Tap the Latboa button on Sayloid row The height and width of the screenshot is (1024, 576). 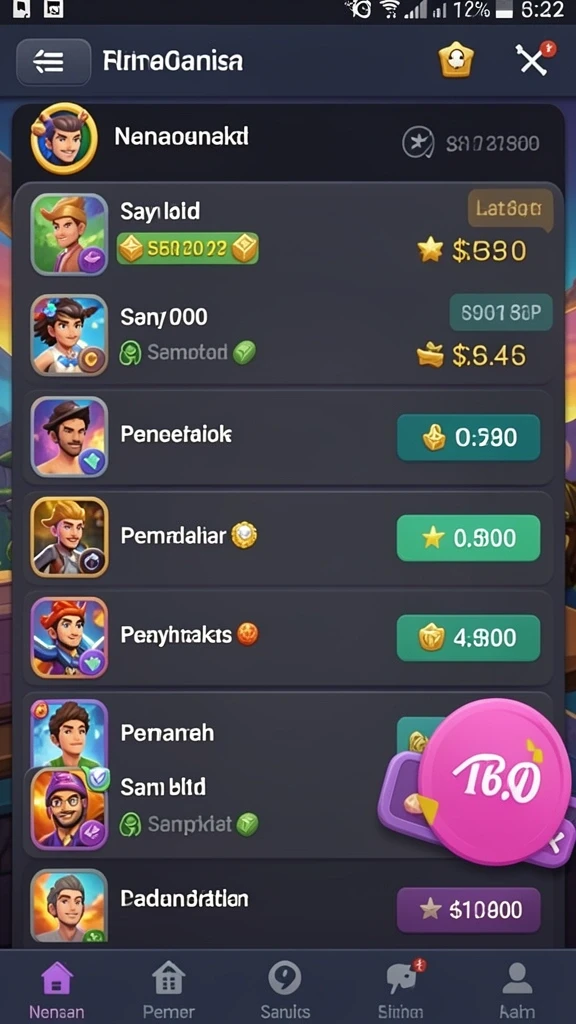coord(509,209)
